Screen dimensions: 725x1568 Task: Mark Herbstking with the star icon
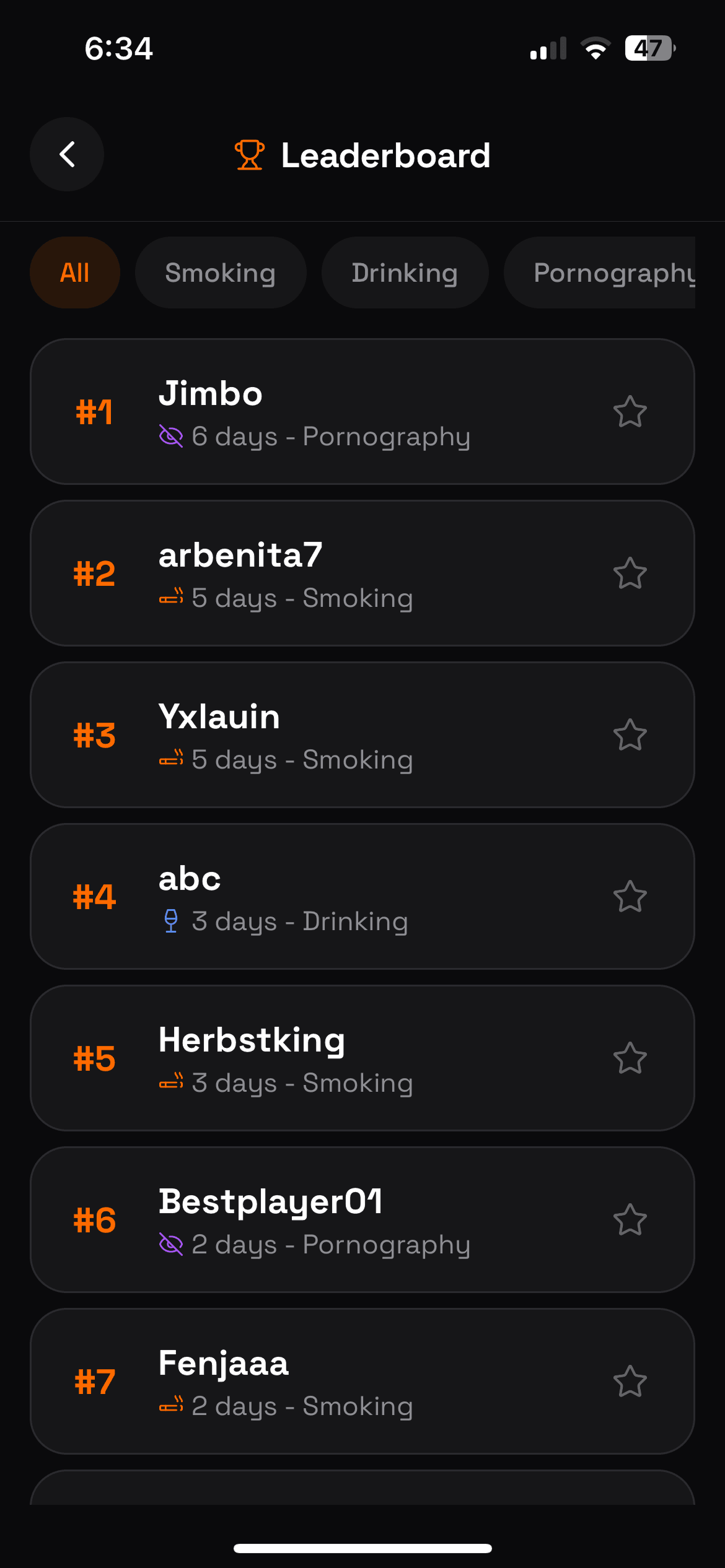click(x=630, y=1058)
